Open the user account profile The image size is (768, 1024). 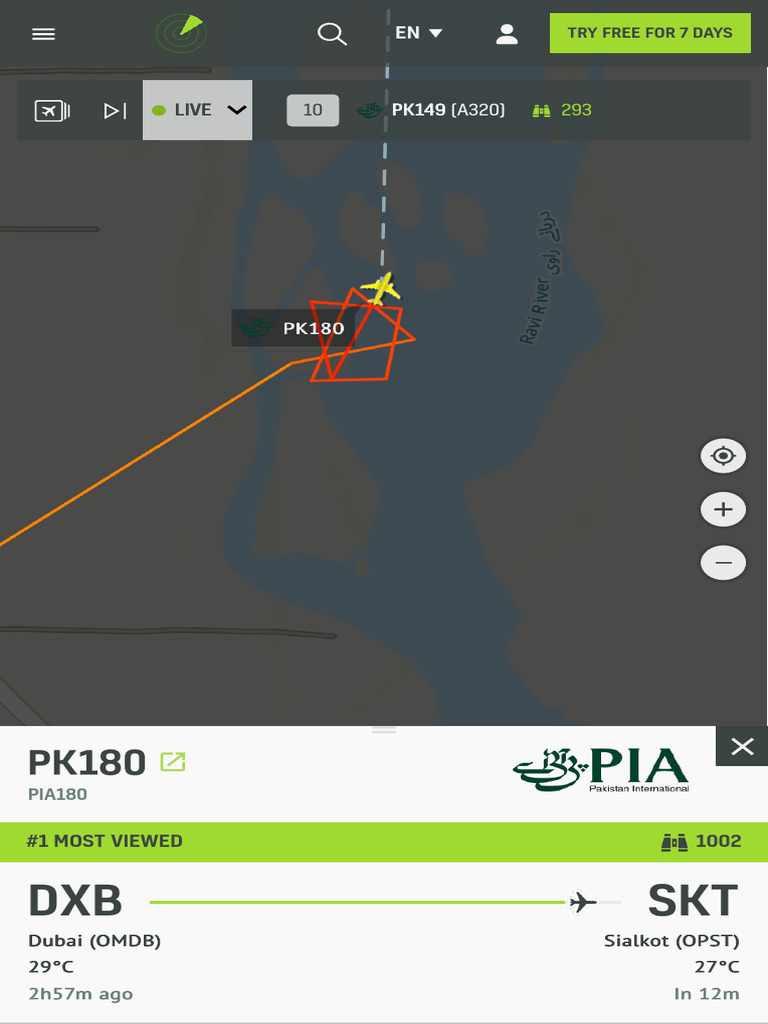click(507, 33)
